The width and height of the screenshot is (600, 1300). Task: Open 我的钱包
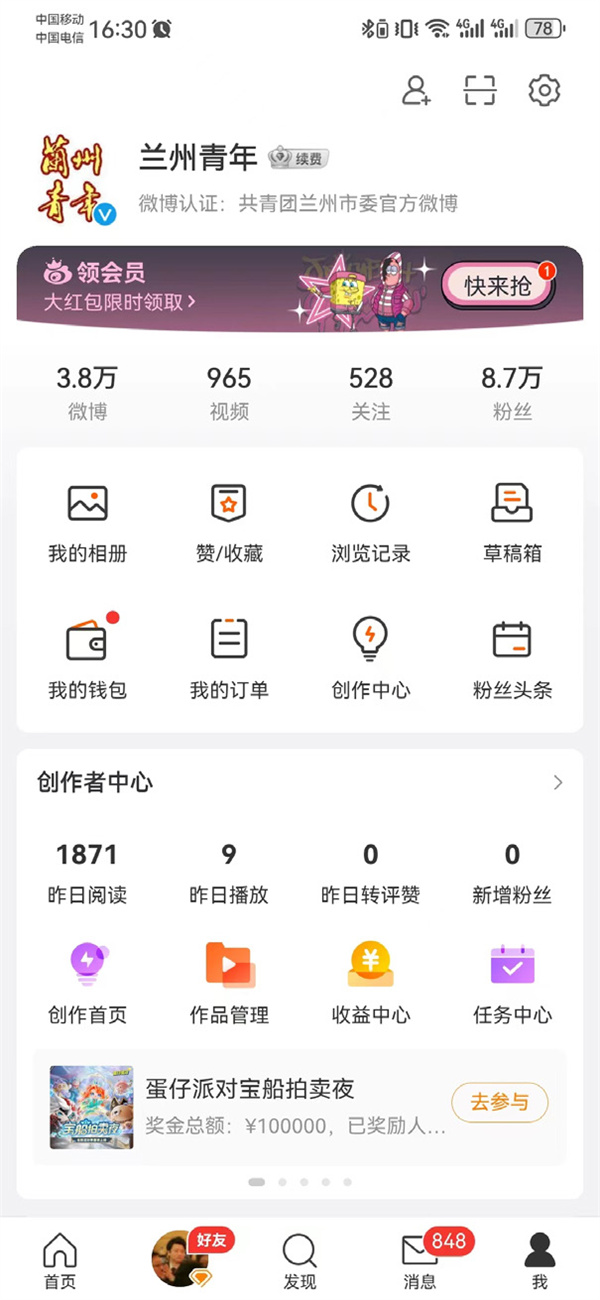(x=88, y=658)
